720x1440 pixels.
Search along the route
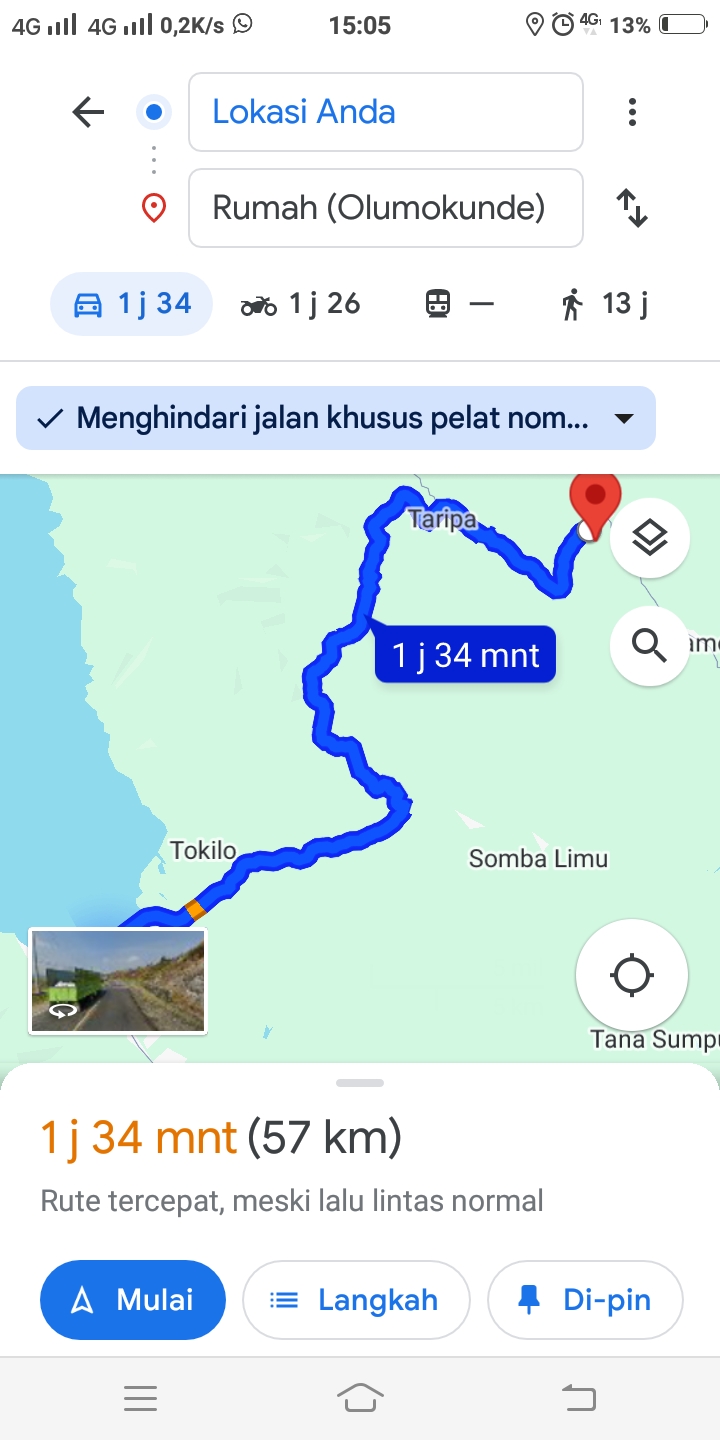(x=650, y=646)
